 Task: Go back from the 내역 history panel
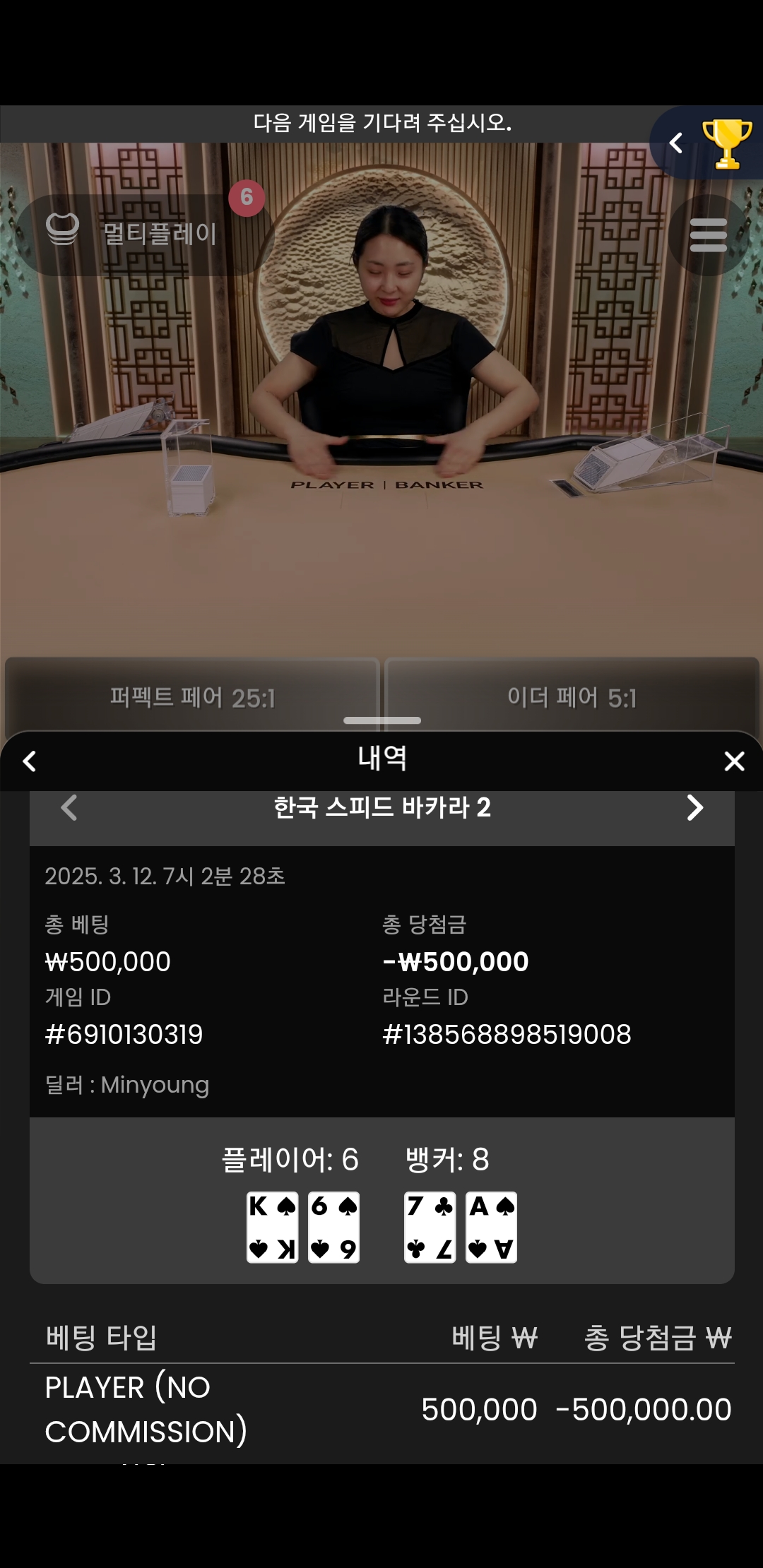(x=30, y=761)
